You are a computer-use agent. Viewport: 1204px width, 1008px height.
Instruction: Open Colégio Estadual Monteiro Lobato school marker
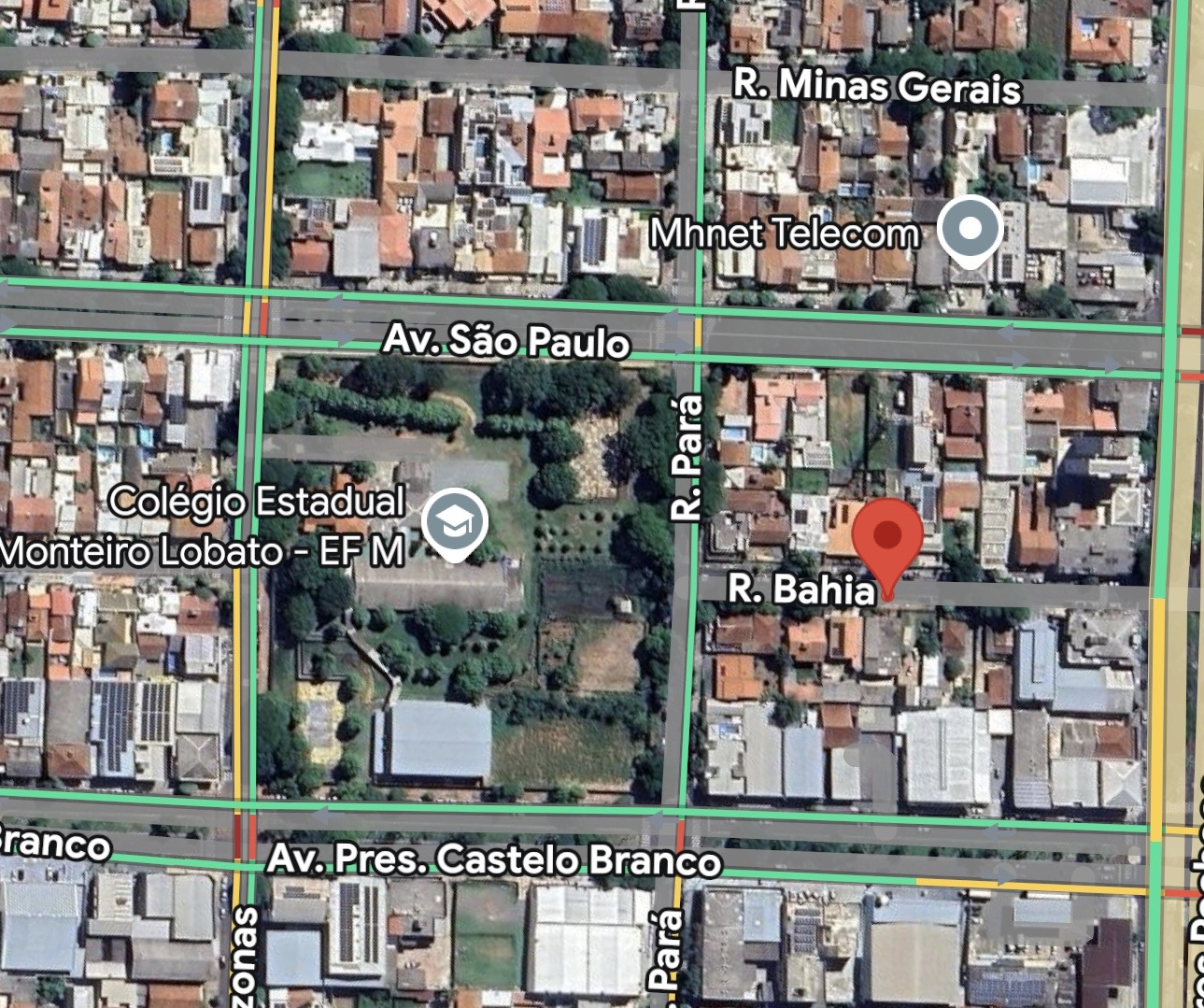[454, 523]
